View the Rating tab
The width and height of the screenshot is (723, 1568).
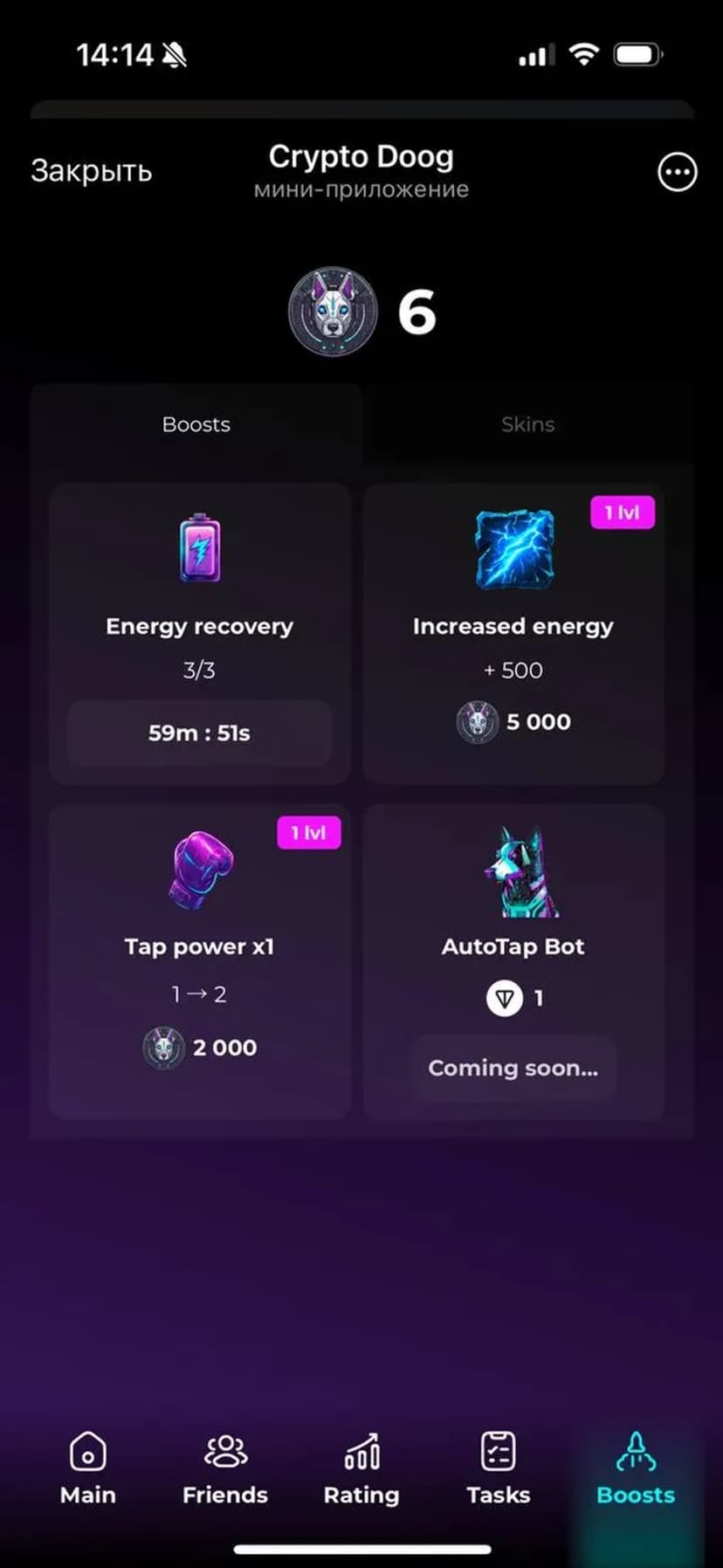point(361,1470)
